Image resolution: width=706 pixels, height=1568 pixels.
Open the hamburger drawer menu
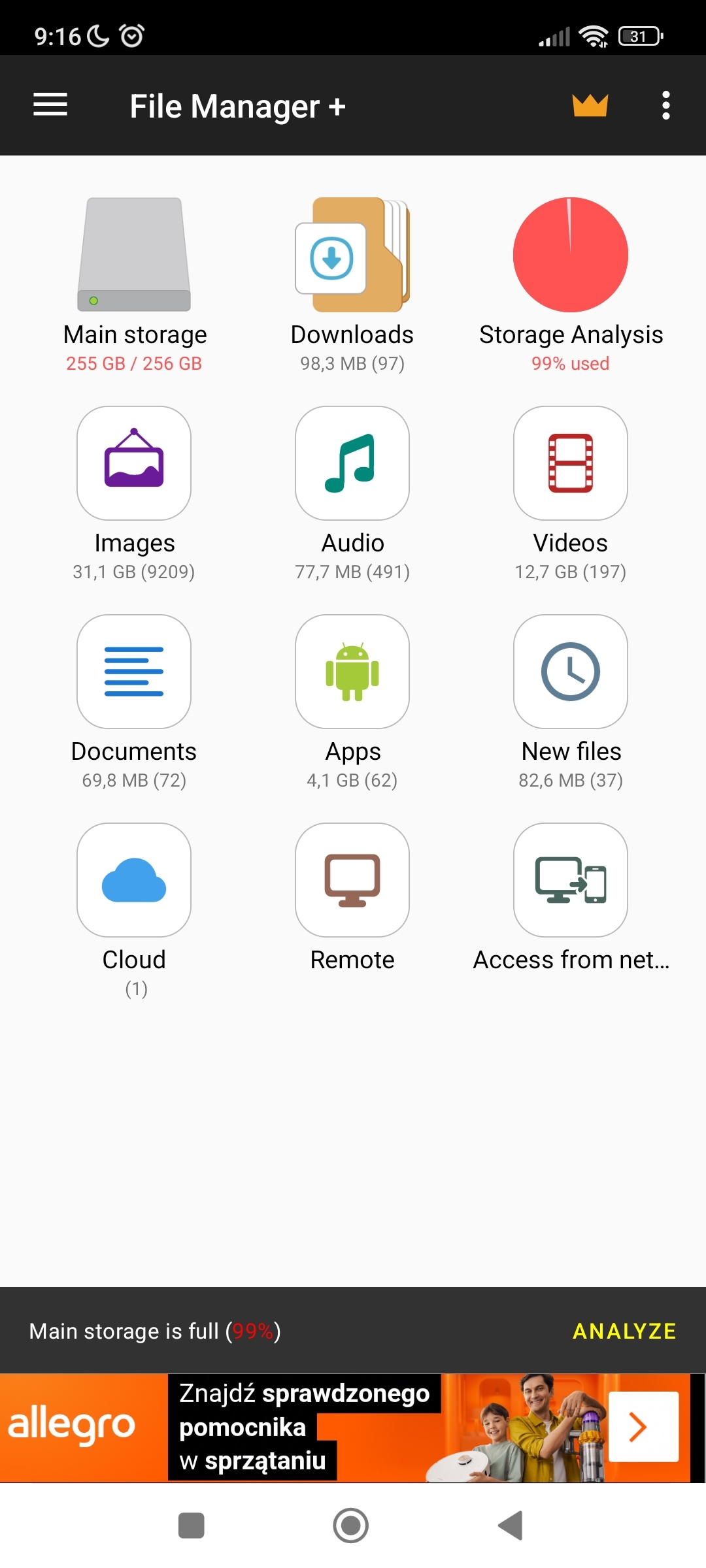50,105
